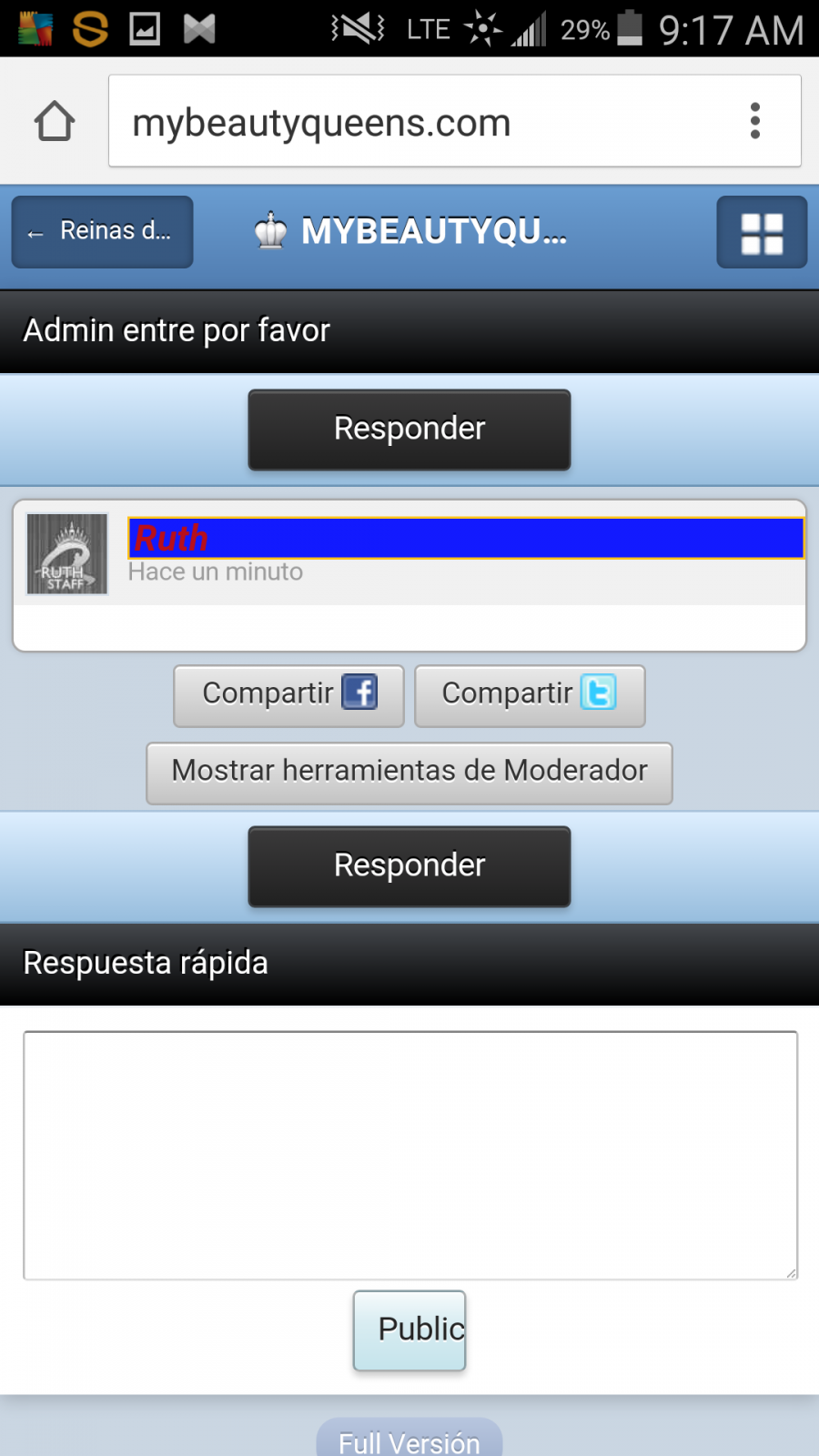Go to the browser home page

55,121
